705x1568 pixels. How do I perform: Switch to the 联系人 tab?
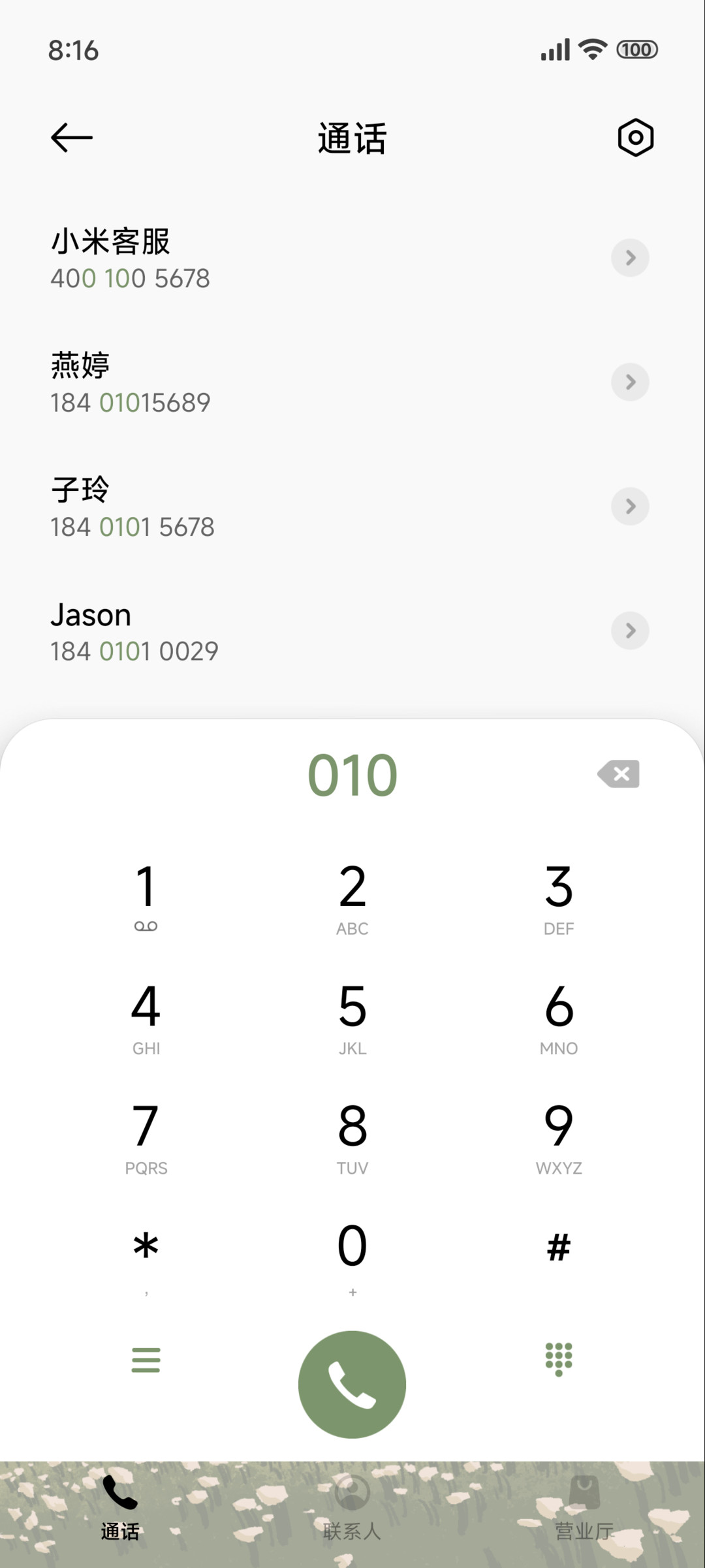pyautogui.click(x=352, y=1508)
